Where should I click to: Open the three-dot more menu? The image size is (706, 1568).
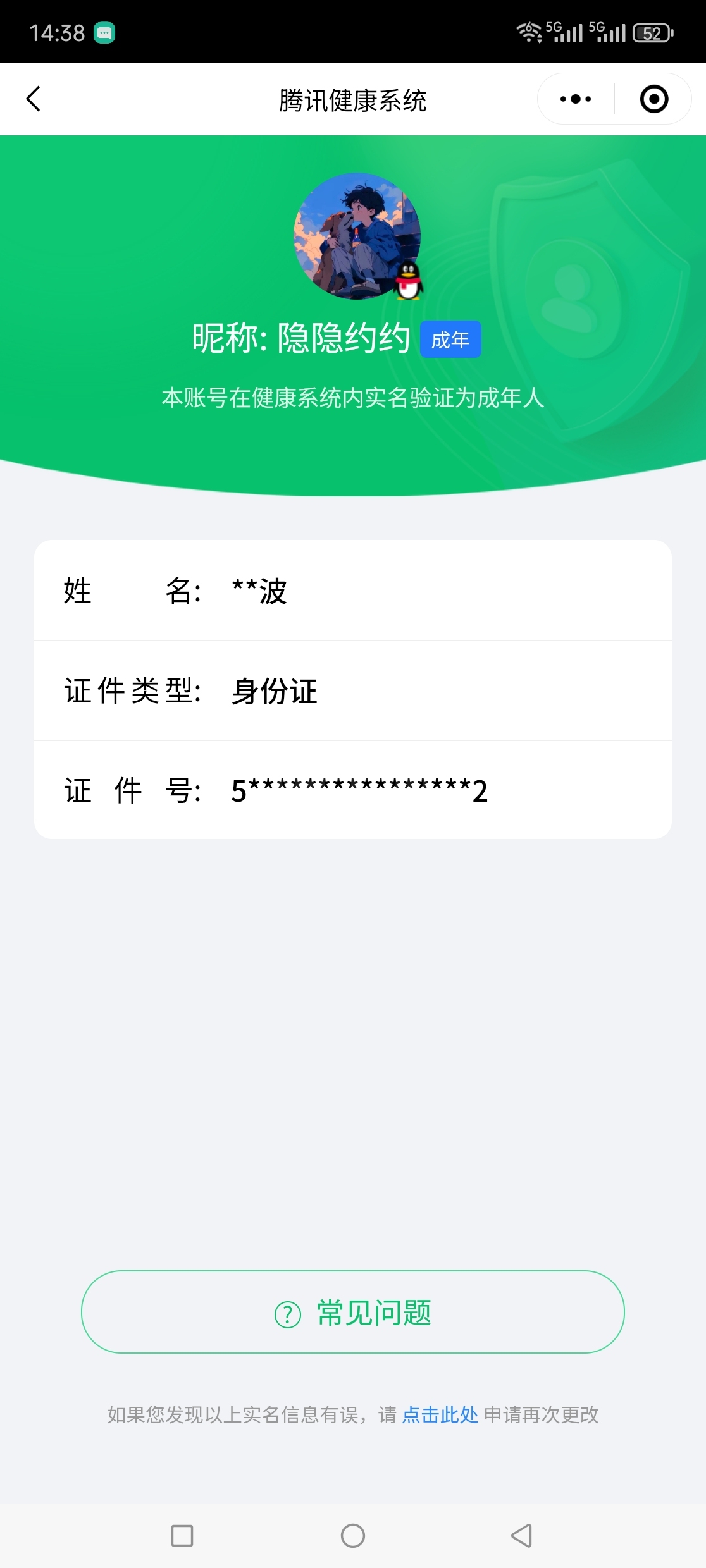(576, 99)
